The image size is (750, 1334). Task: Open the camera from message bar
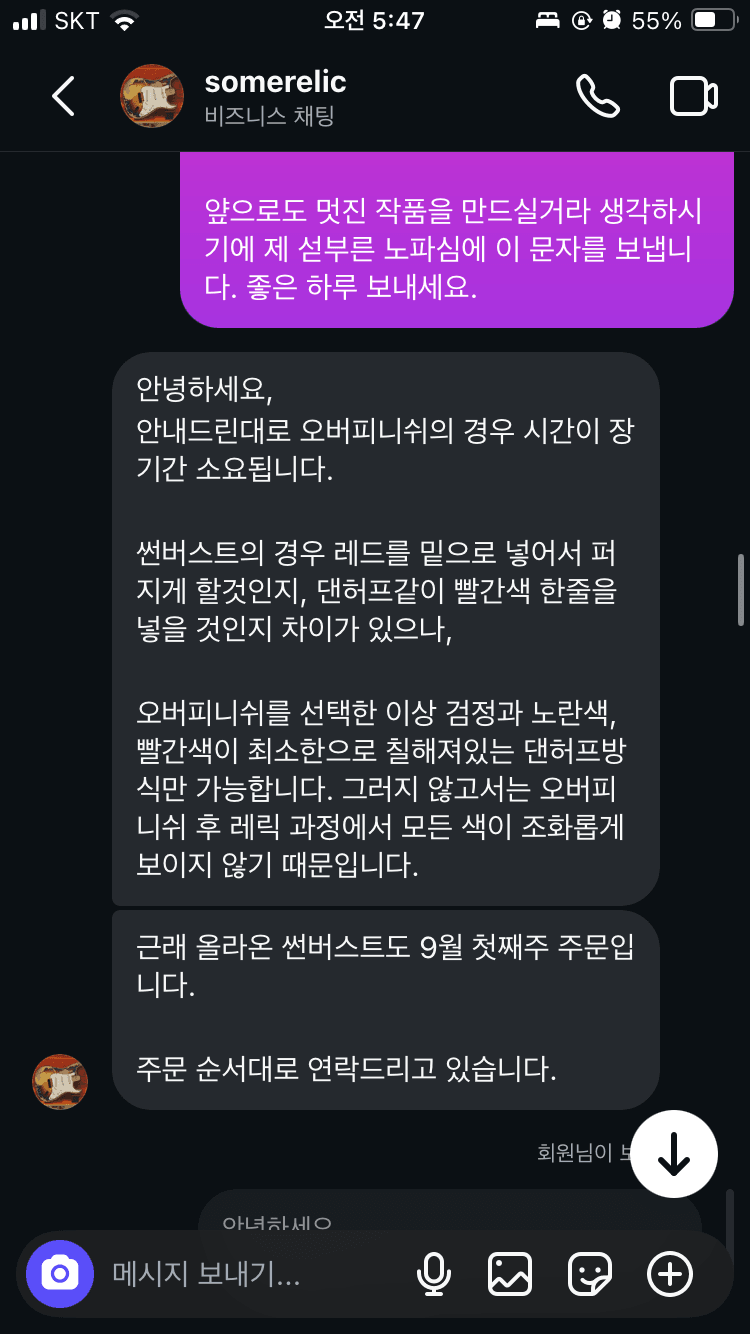click(x=60, y=1273)
